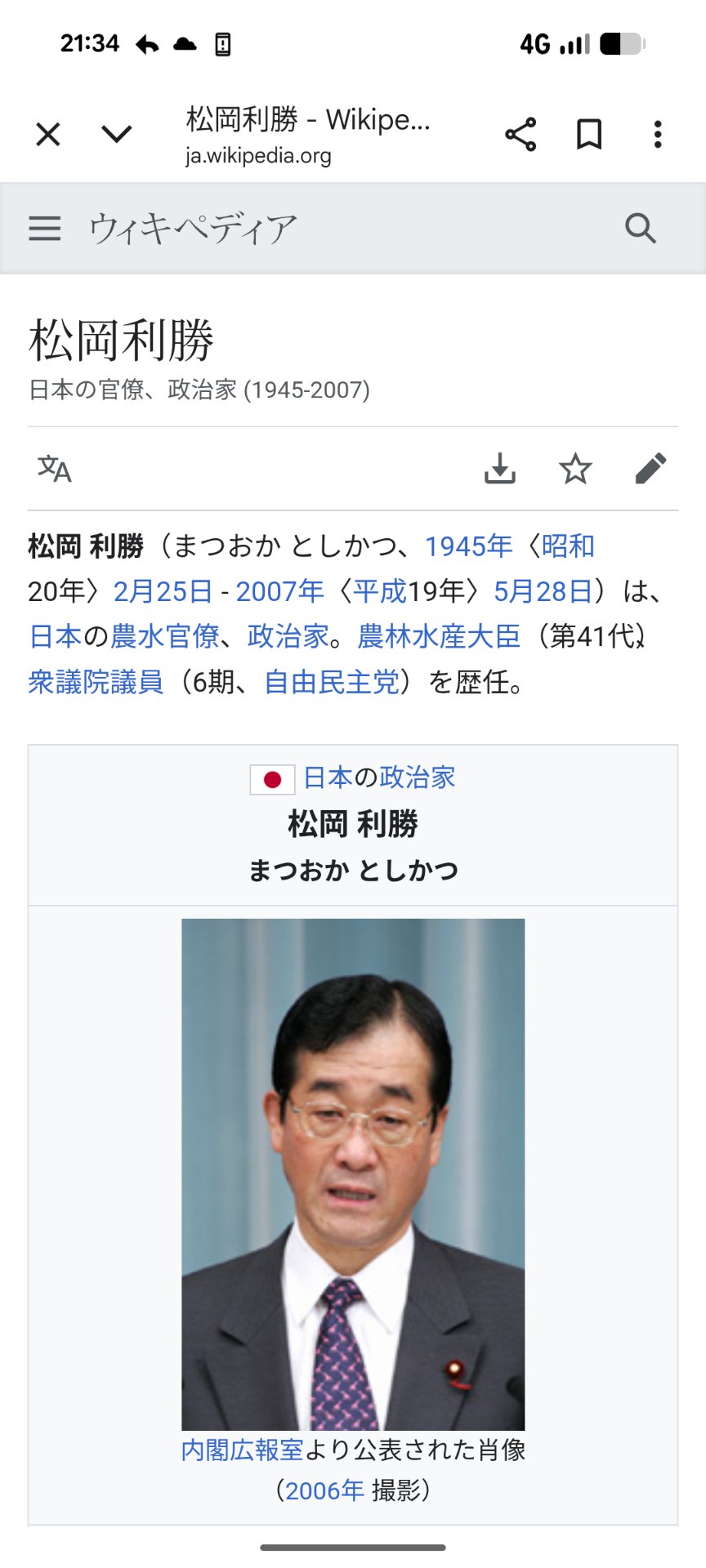Screen dimensions: 706x1568
Task: Change the article language
Action: [55, 469]
